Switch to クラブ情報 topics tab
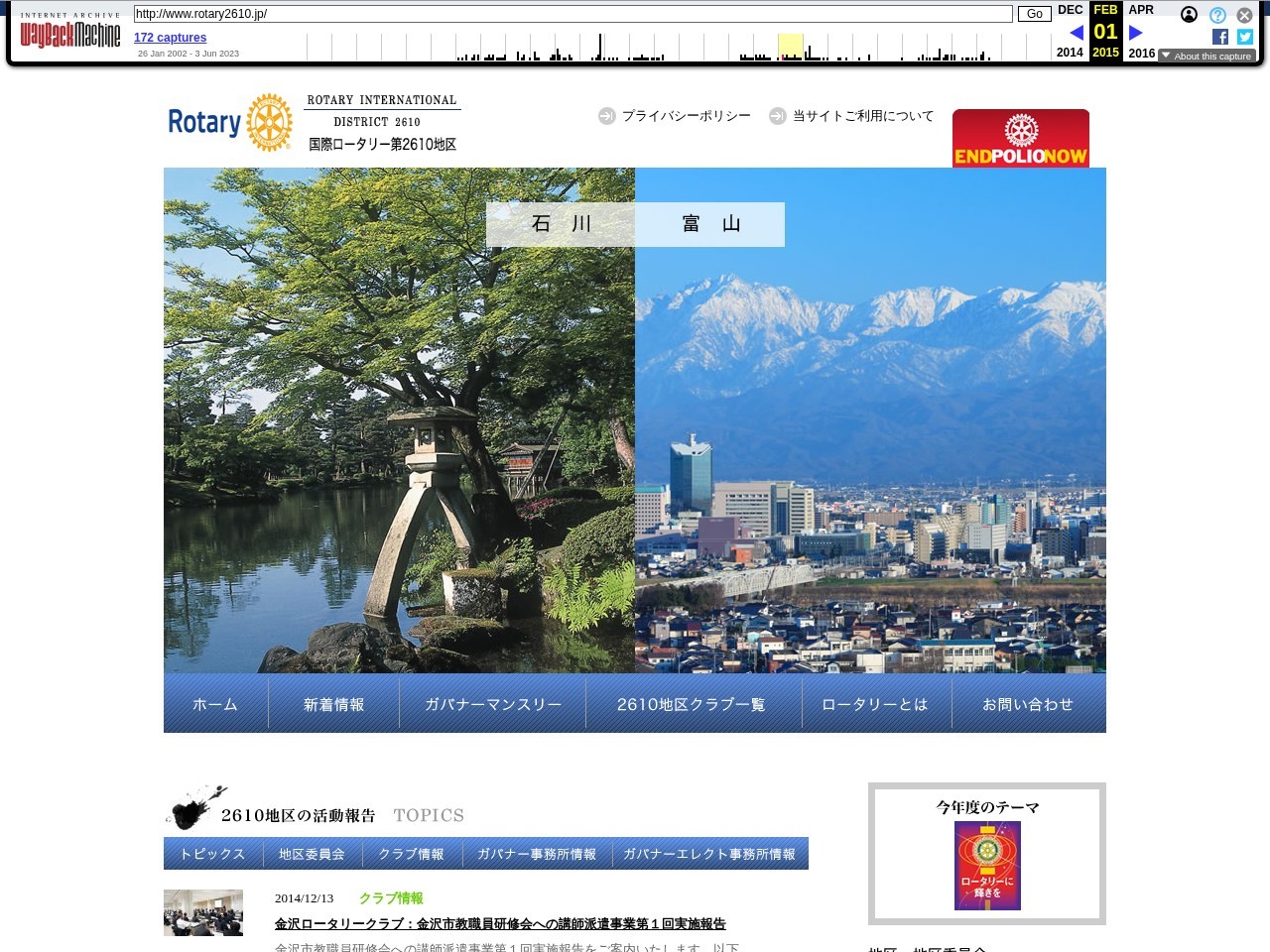Viewport: 1270px width, 952px height. (412, 854)
